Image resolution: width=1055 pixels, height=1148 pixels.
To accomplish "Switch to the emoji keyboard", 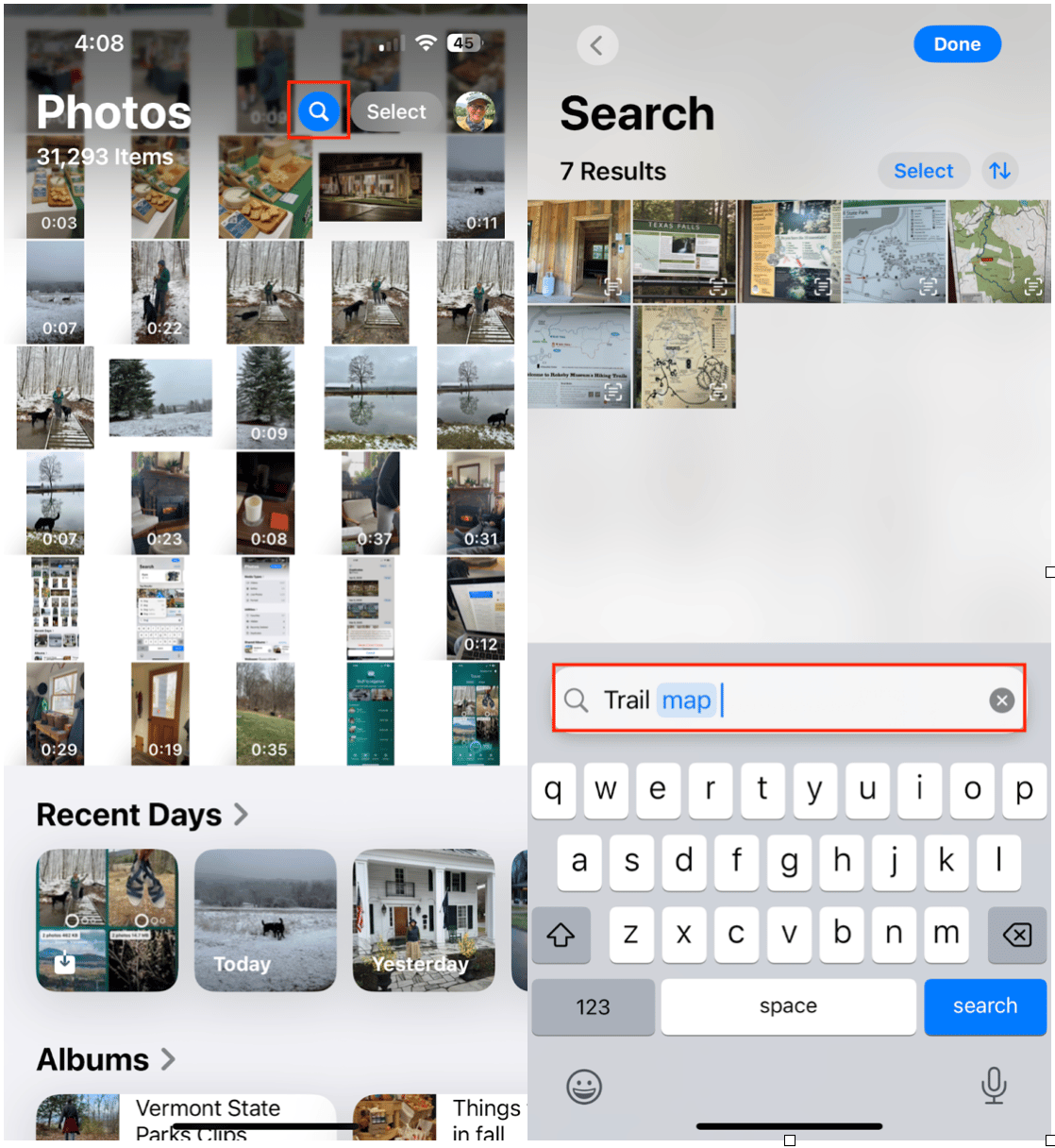I will 584,1087.
